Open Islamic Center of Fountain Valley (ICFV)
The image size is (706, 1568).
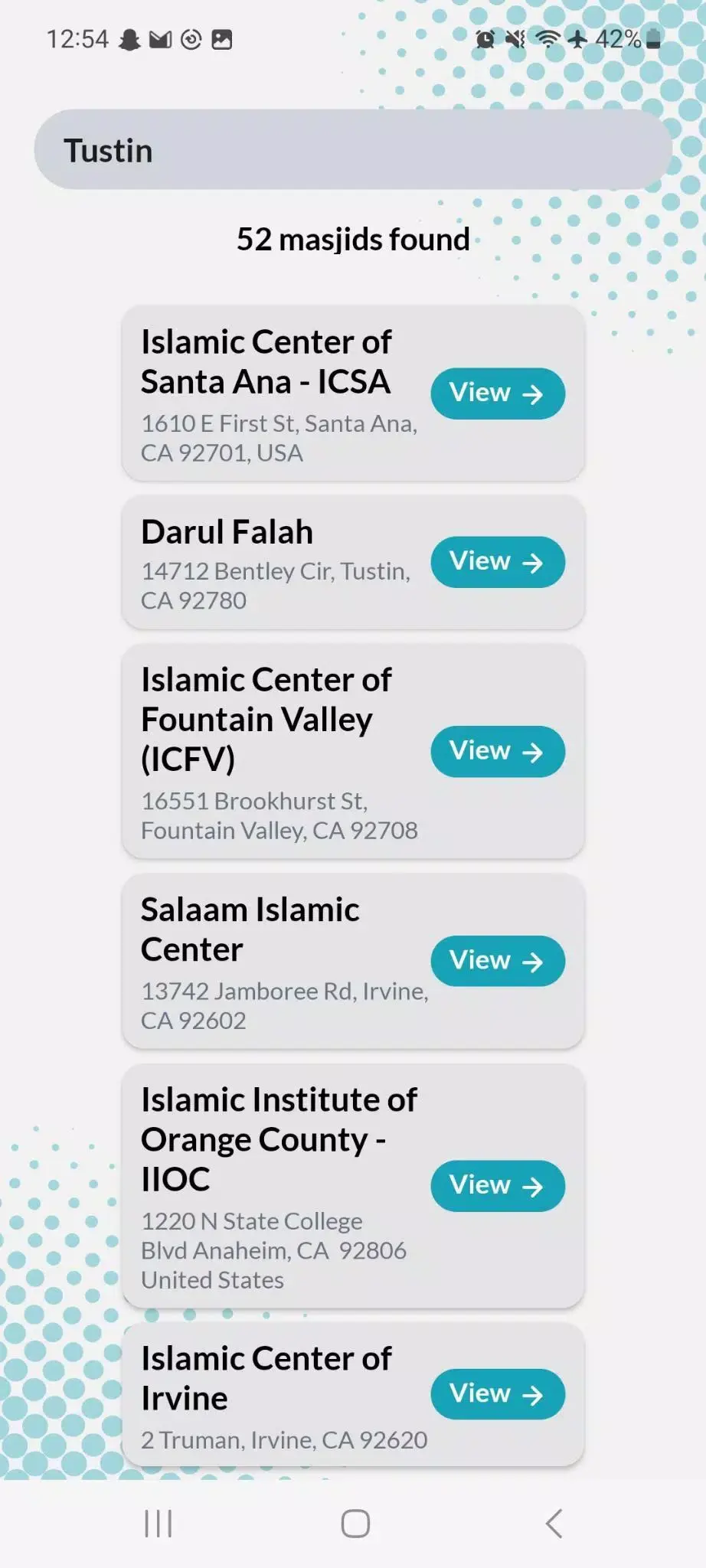(x=497, y=751)
